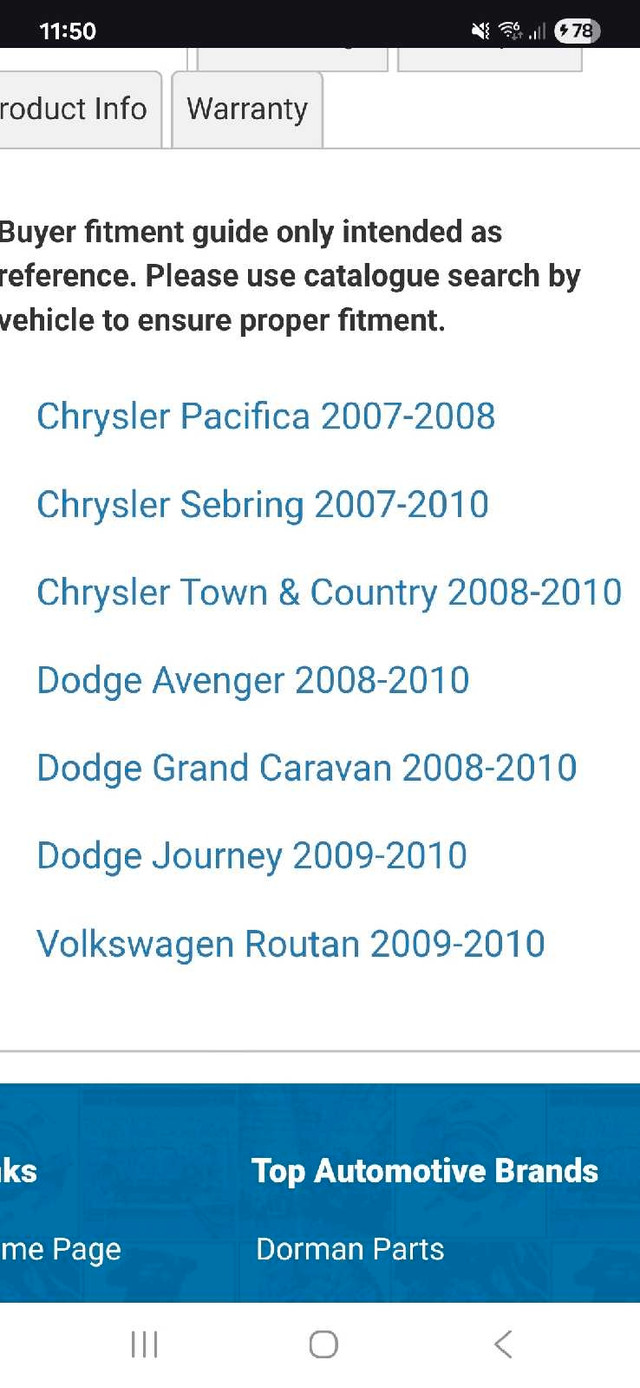
Task: View Dodge Journey 2009-2010 link
Action: click(251, 856)
